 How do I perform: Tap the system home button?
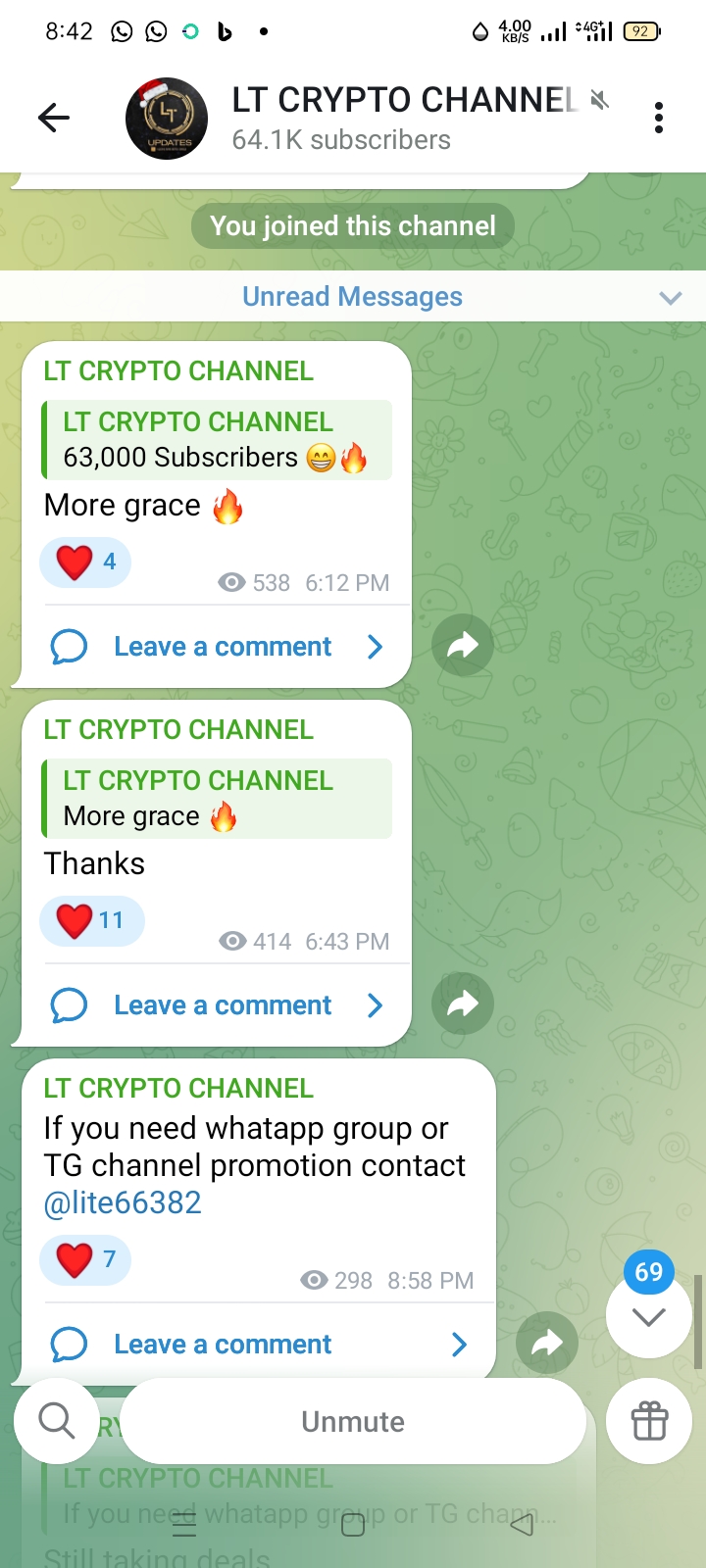[x=353, y=1525]
